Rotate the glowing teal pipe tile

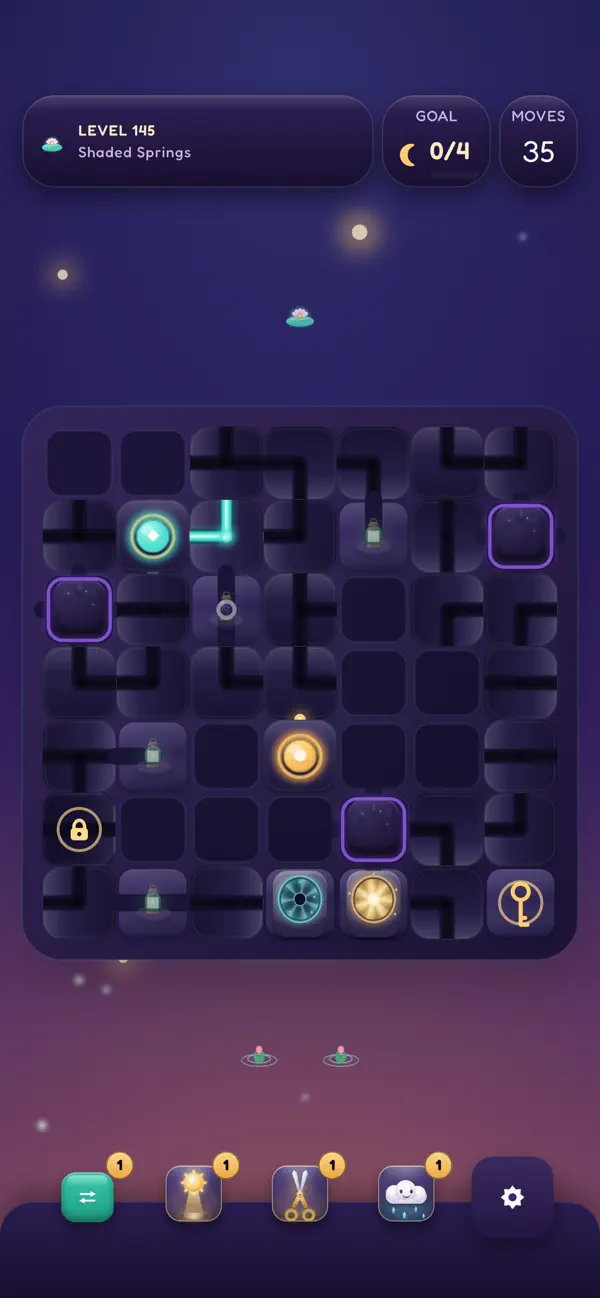(226, 535)
